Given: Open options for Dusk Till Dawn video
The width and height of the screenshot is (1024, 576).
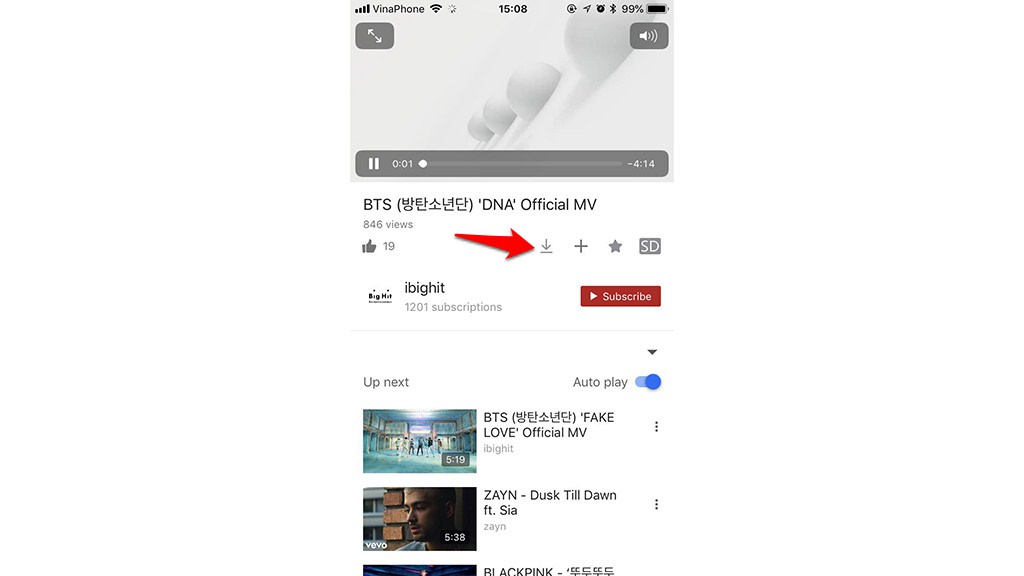Looking at the screenshot, I should coord(656,505).
